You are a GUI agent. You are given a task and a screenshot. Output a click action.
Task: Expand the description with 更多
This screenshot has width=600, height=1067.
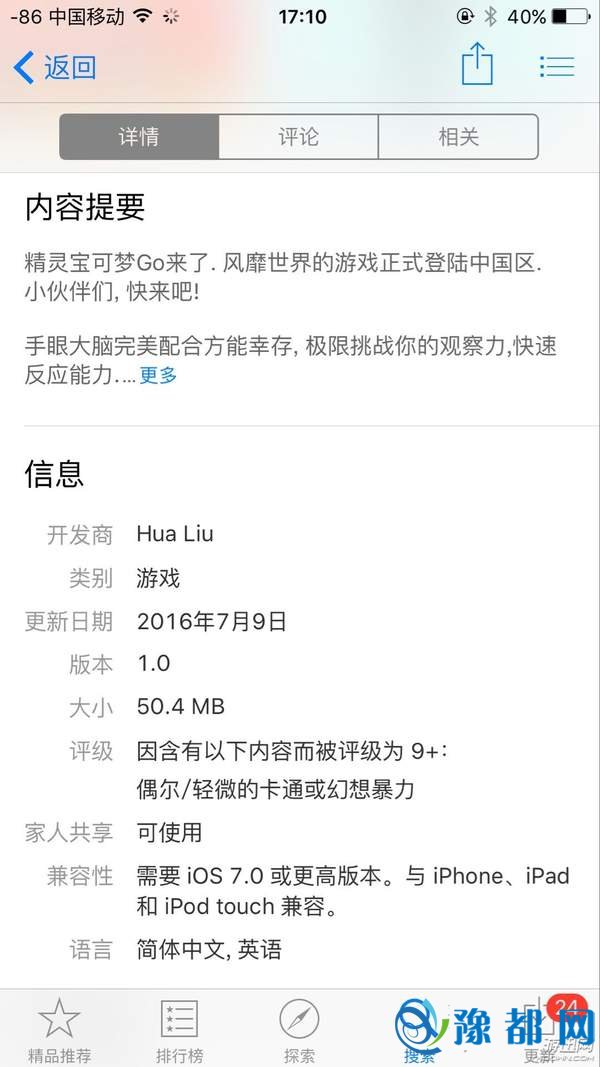tap(158, 376)
